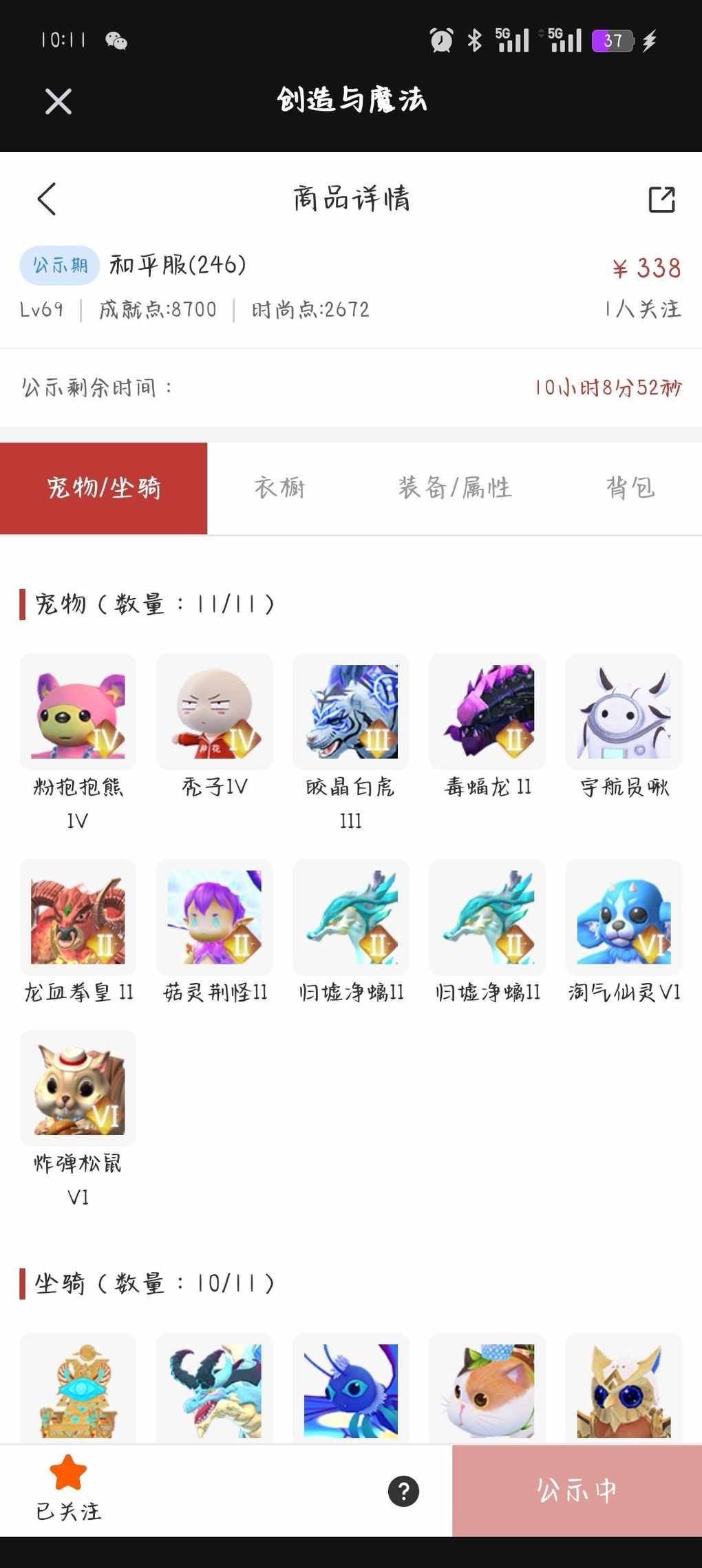Share this product listing
The width and height of the screenshot is (702, 1568).
click(661, 200)
